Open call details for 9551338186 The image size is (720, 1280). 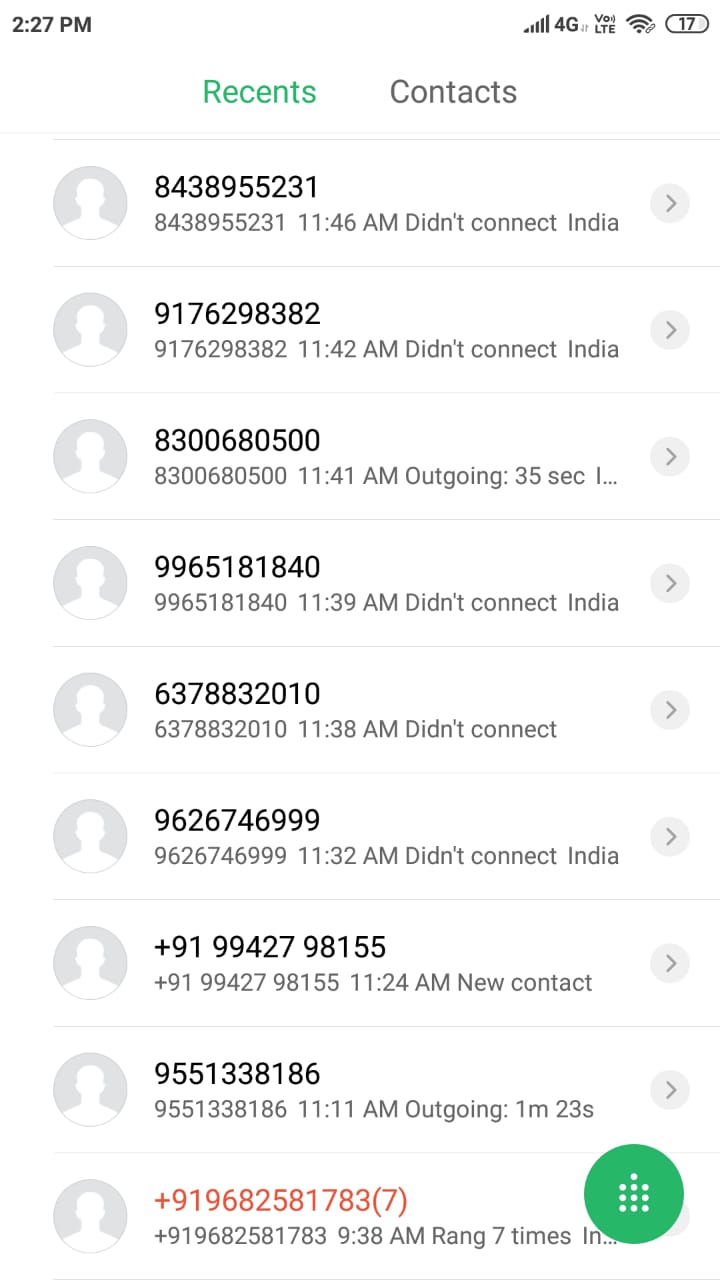pyautogui.click(x=670, y=1089)
